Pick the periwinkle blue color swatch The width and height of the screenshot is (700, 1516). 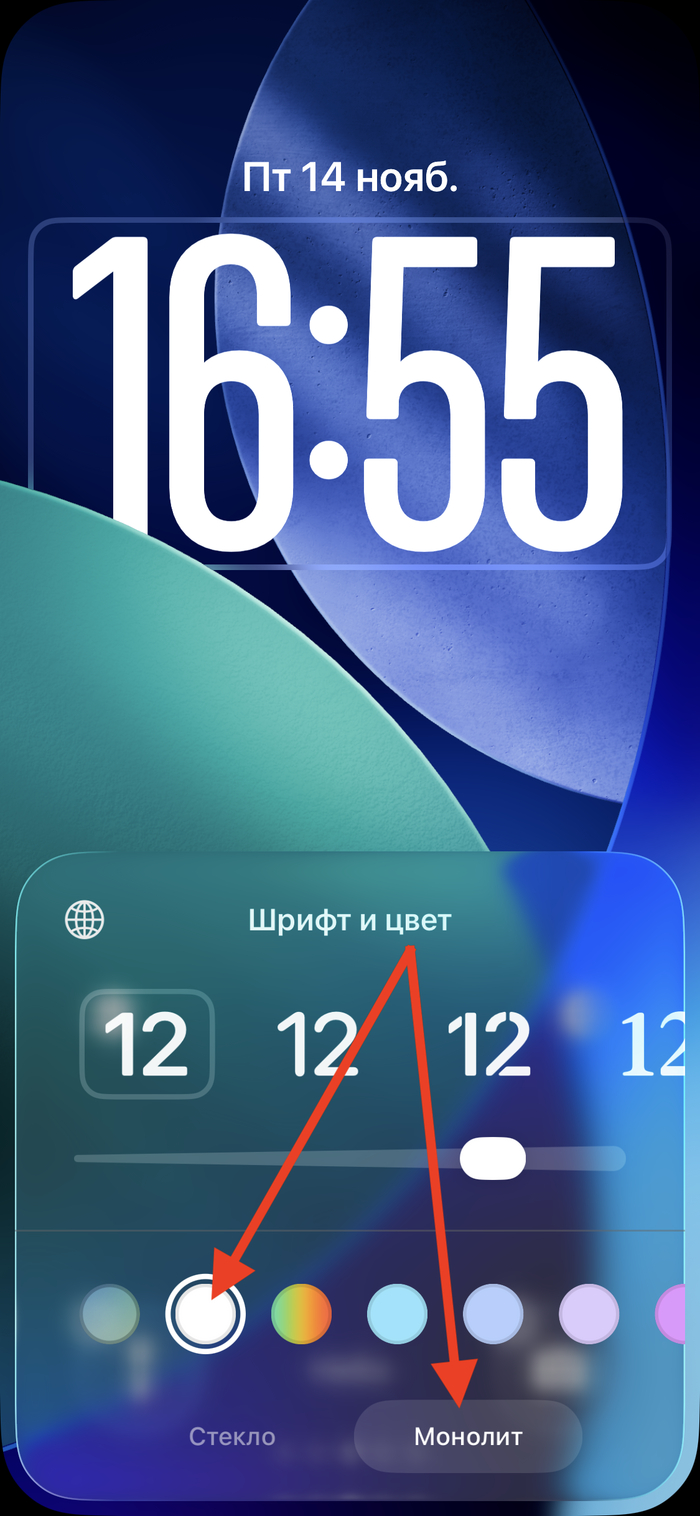coord(493,1313)
